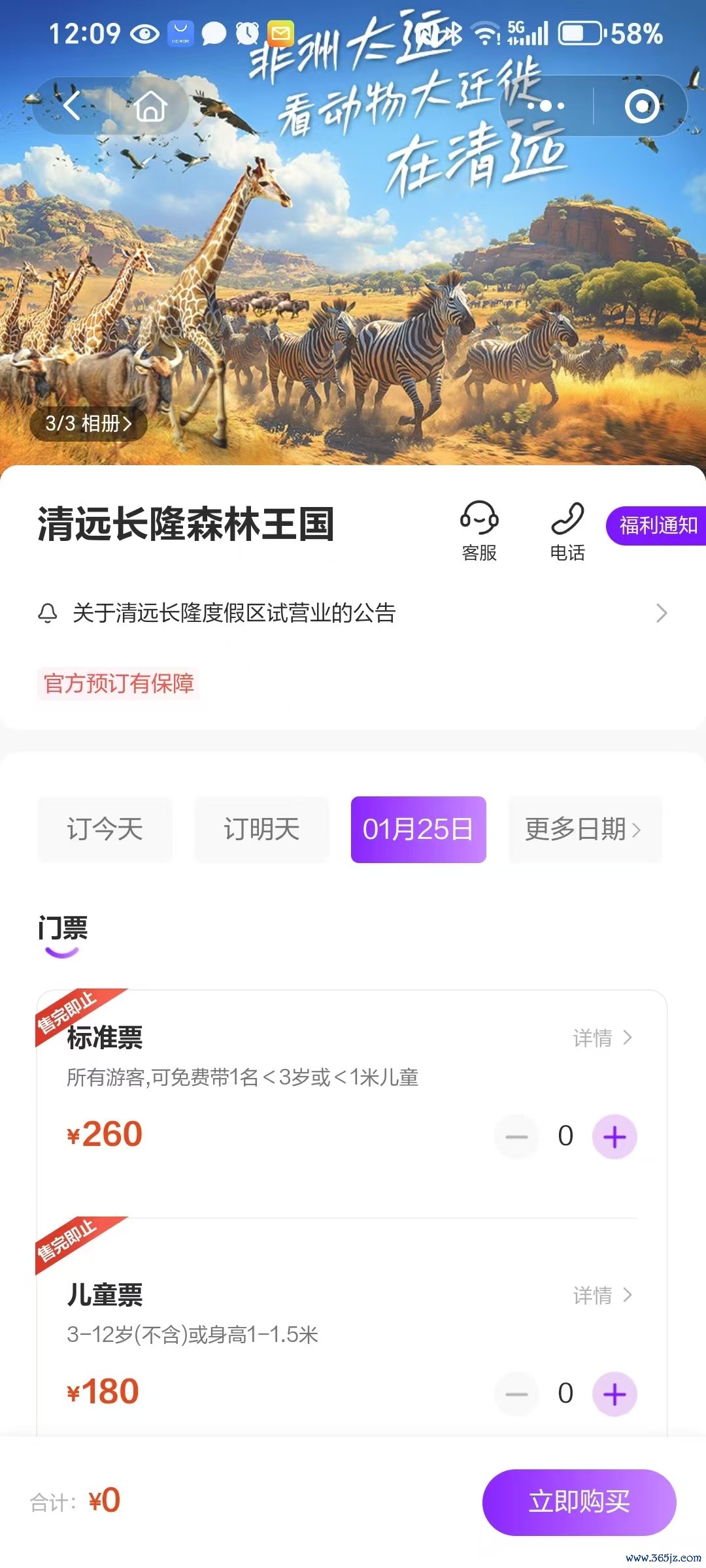This screenshot has width=706, height=1568.
Task: Open 更多日期 to pick another date
Action: click(x=584, y=829)
